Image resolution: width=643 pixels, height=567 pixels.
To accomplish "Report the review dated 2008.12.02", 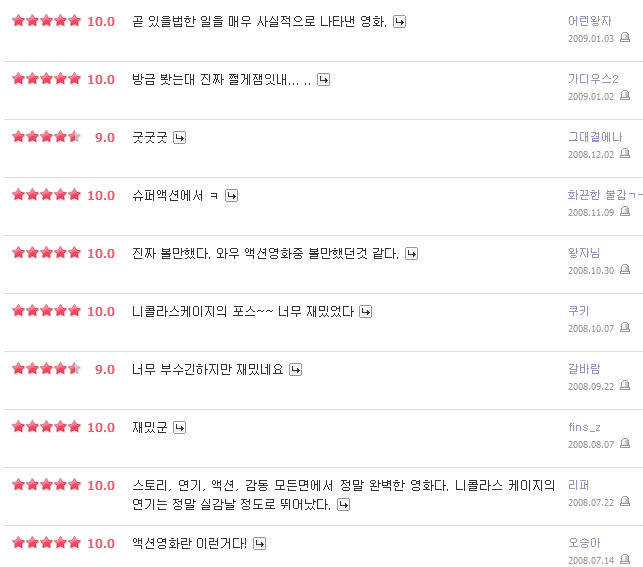I will point(625,153).
